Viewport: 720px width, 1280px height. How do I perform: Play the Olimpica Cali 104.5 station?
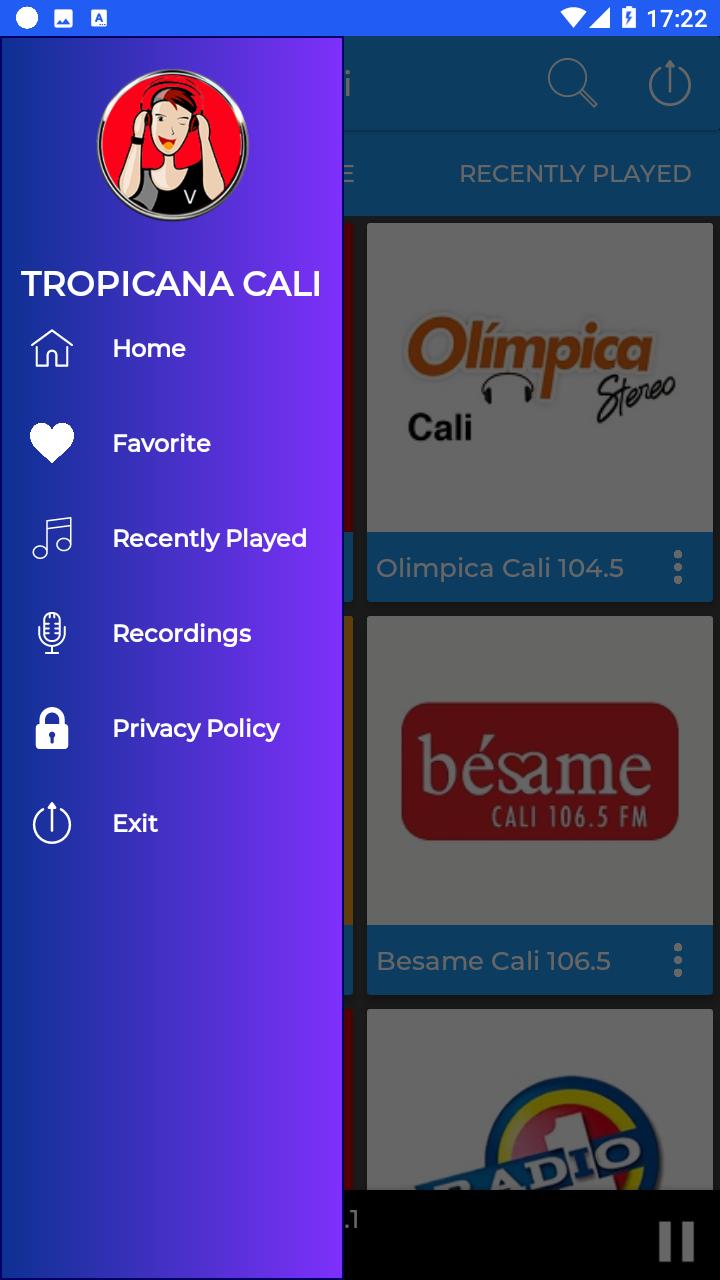pos(540,378)
